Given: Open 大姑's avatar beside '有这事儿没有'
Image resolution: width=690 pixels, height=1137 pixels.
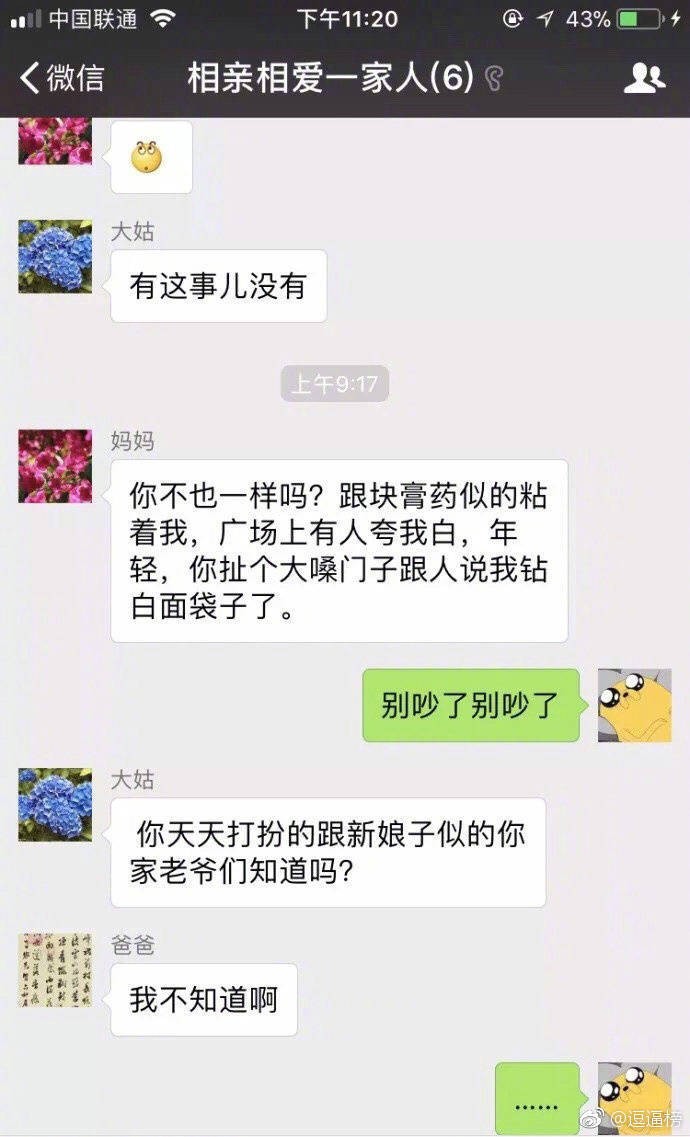Looking at the screenshot, I should 55,257.
